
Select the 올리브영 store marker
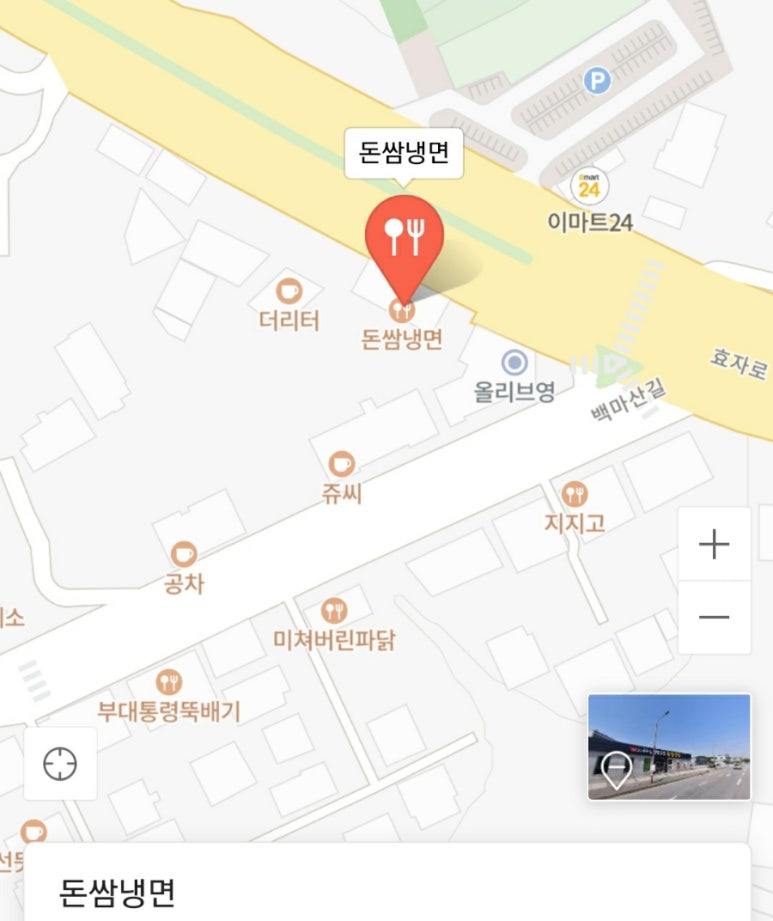[515, 362]
